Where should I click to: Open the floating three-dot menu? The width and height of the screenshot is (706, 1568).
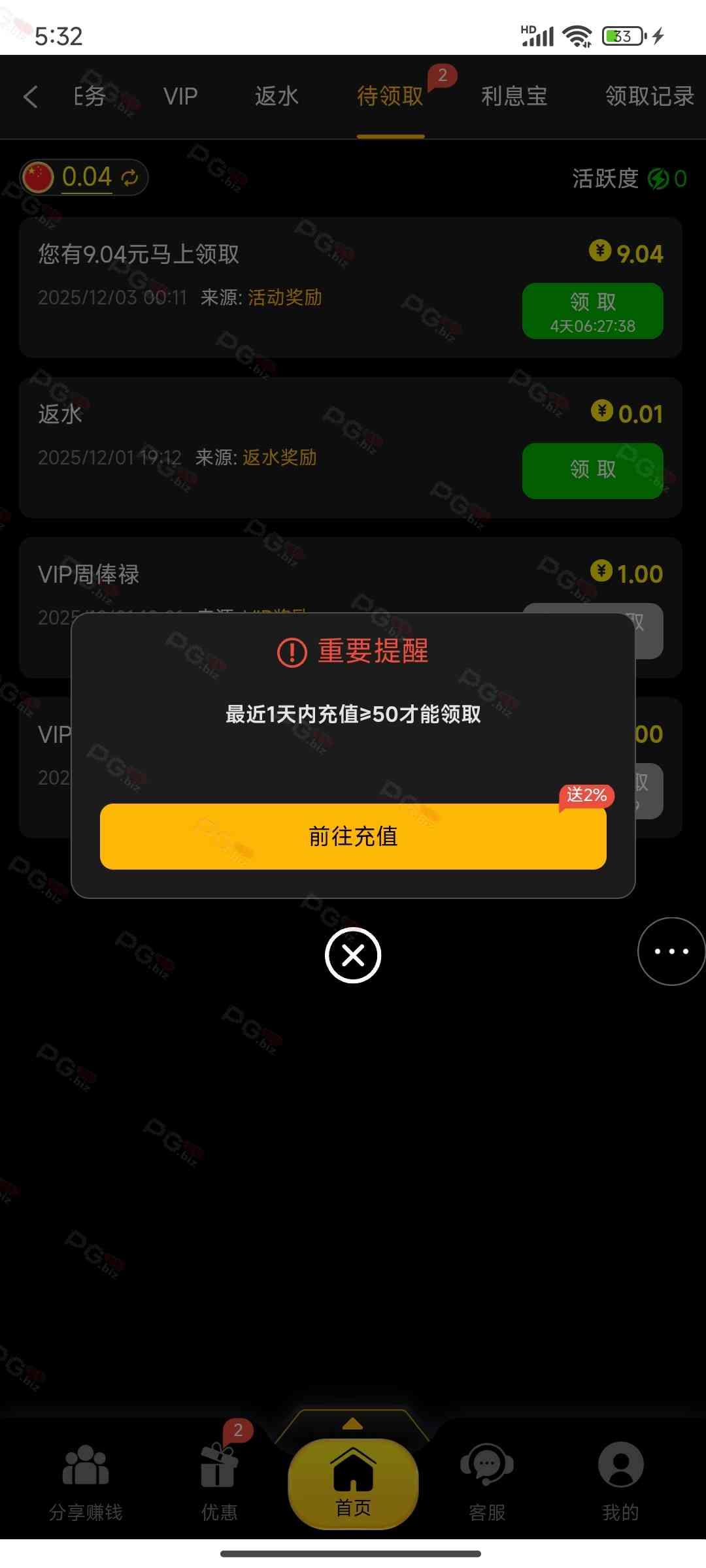[x=671, y=951]
